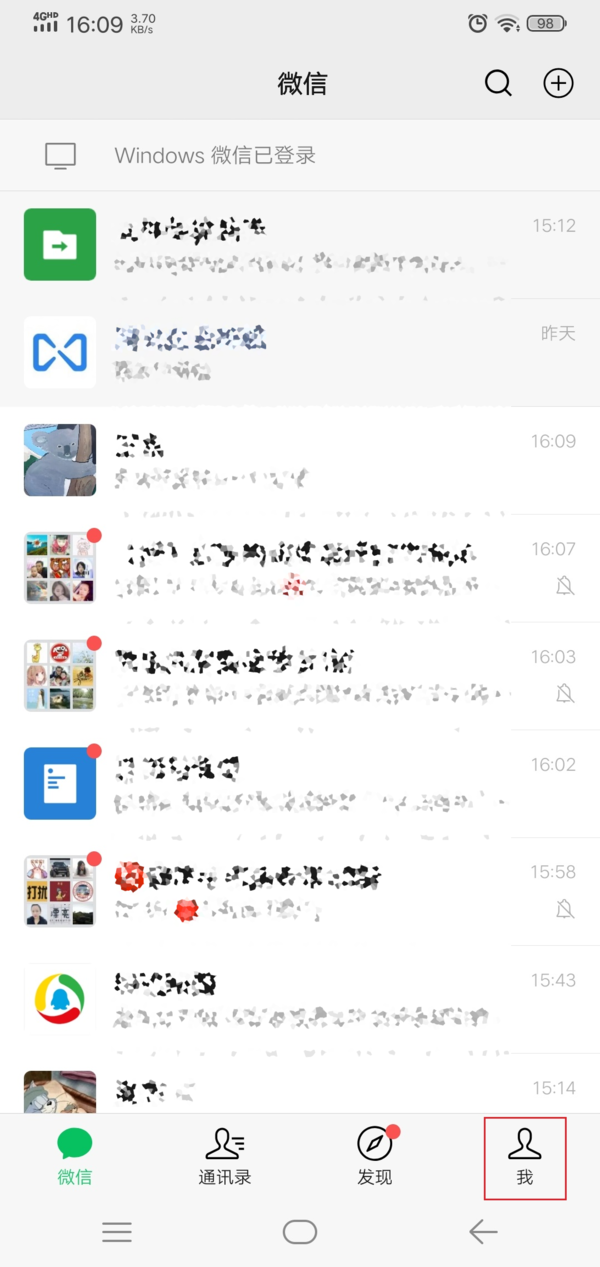Open the muted group chat at 16:07

point(300,568)
